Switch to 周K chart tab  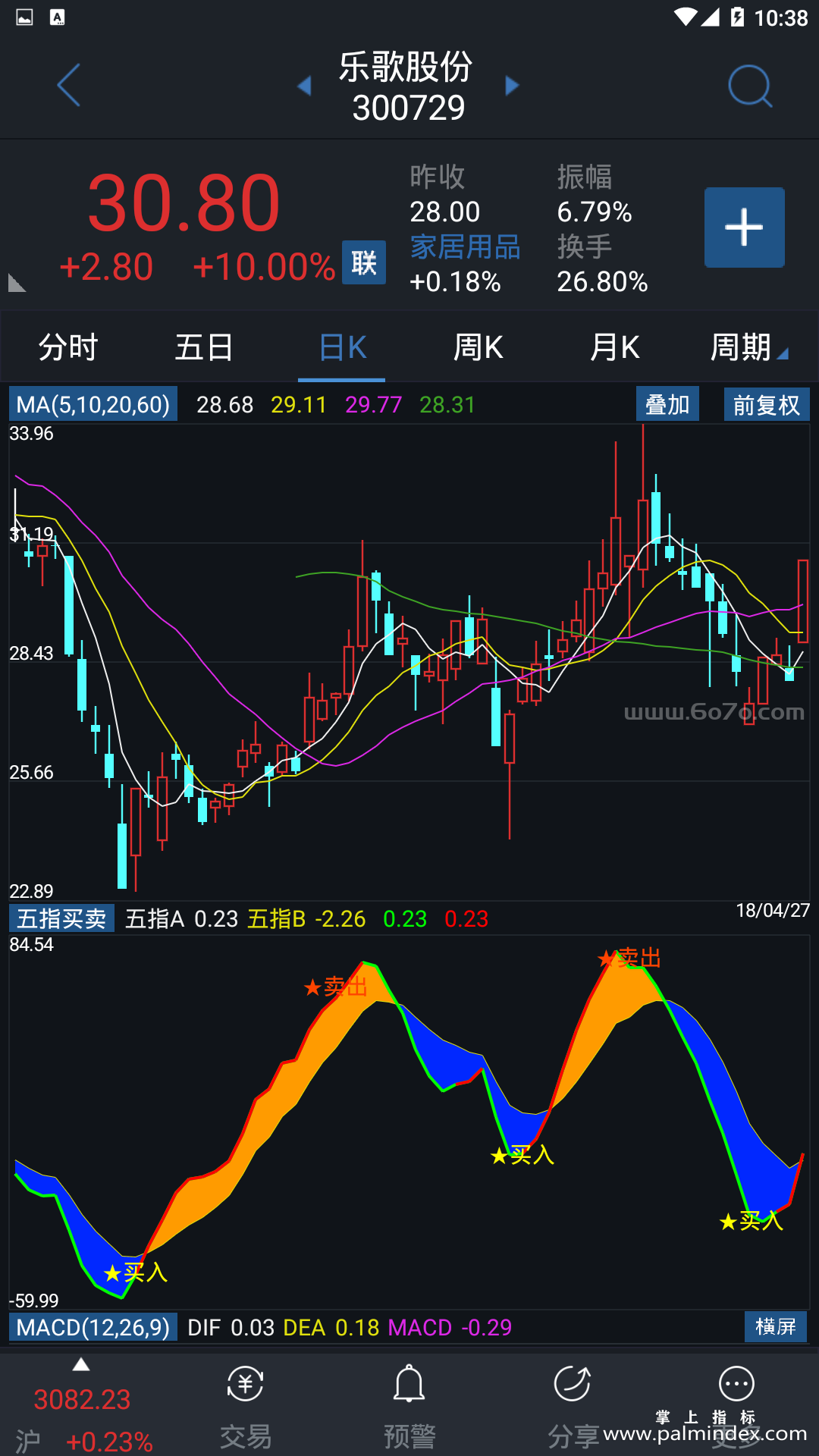478,347
